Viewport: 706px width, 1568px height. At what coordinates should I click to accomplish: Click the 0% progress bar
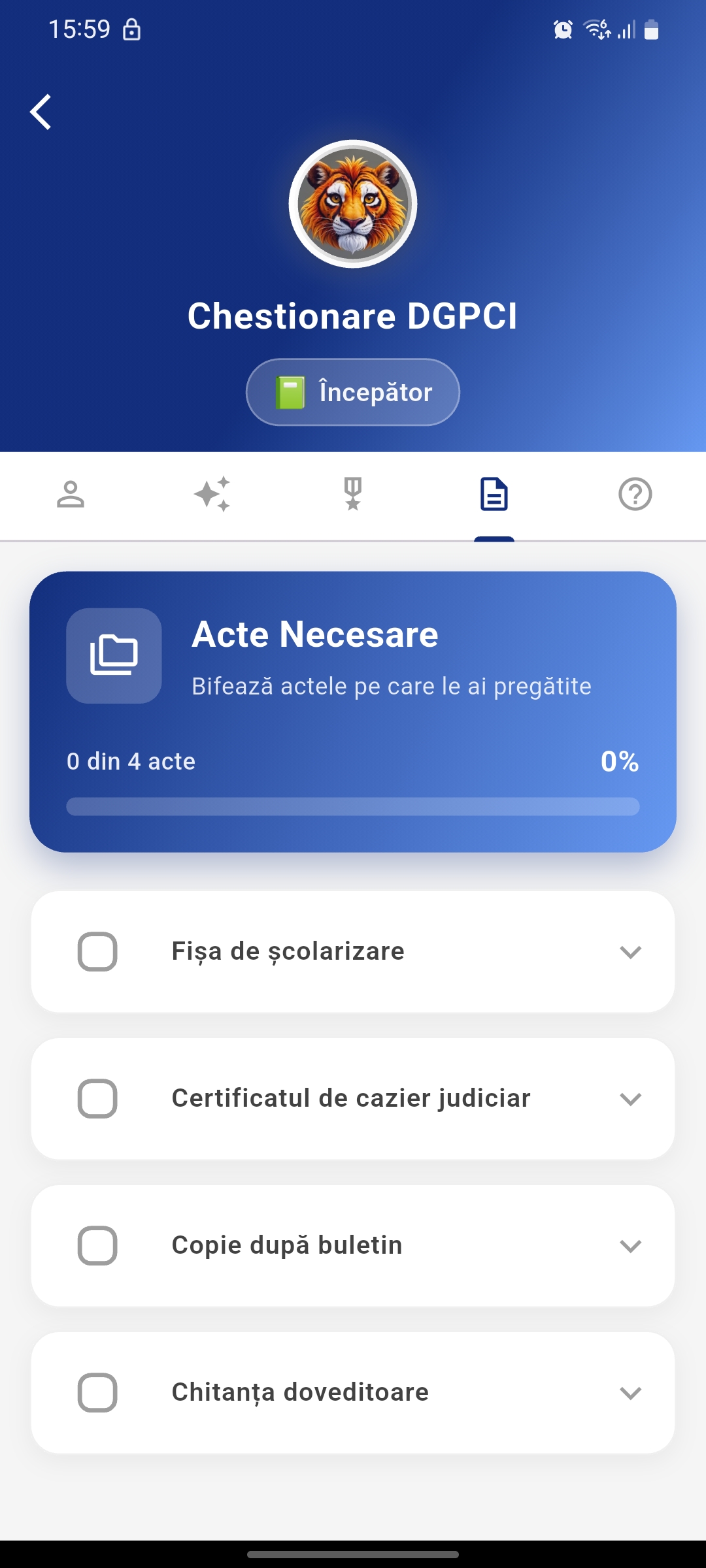353,807
